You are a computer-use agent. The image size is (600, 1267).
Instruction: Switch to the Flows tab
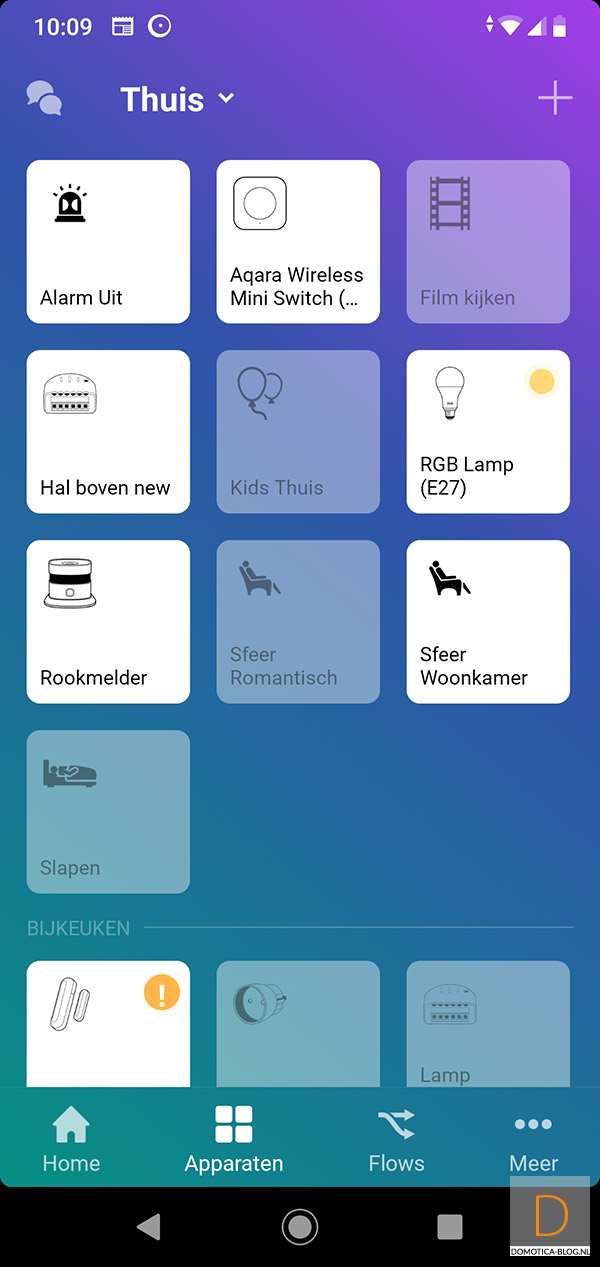pos(396,1140)
